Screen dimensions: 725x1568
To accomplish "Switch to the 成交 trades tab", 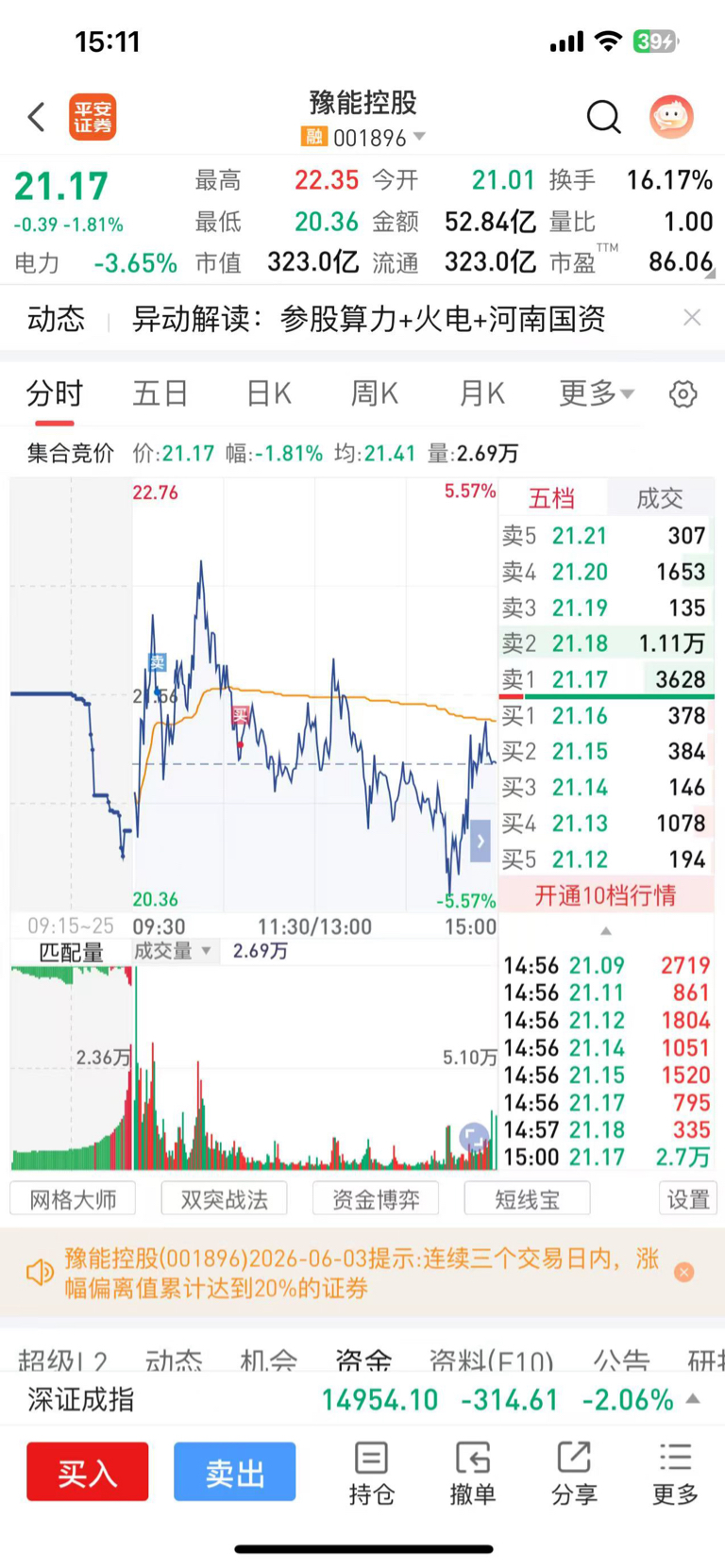I will click(x=660, y=498).
